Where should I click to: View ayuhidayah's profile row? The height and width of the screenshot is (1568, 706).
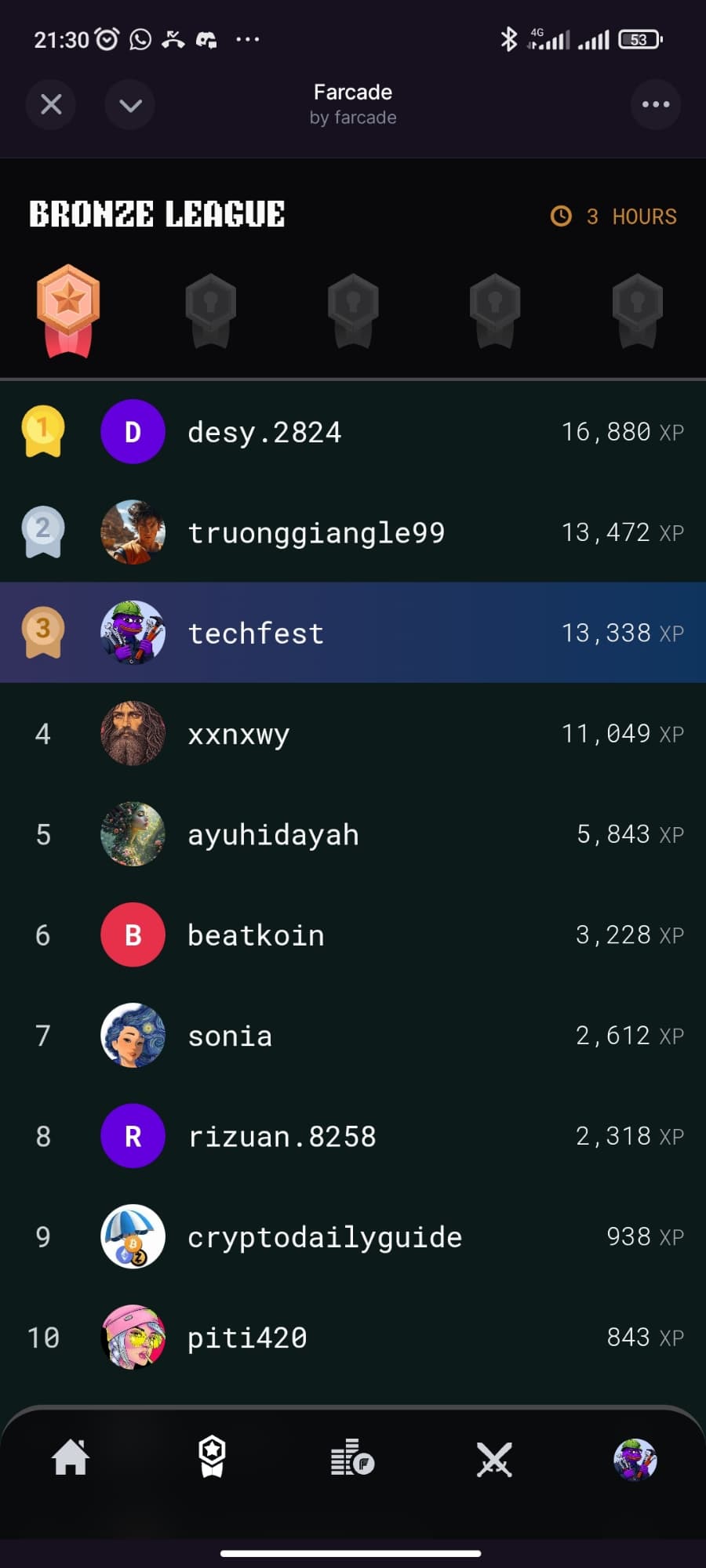click(x=353, y=834)
